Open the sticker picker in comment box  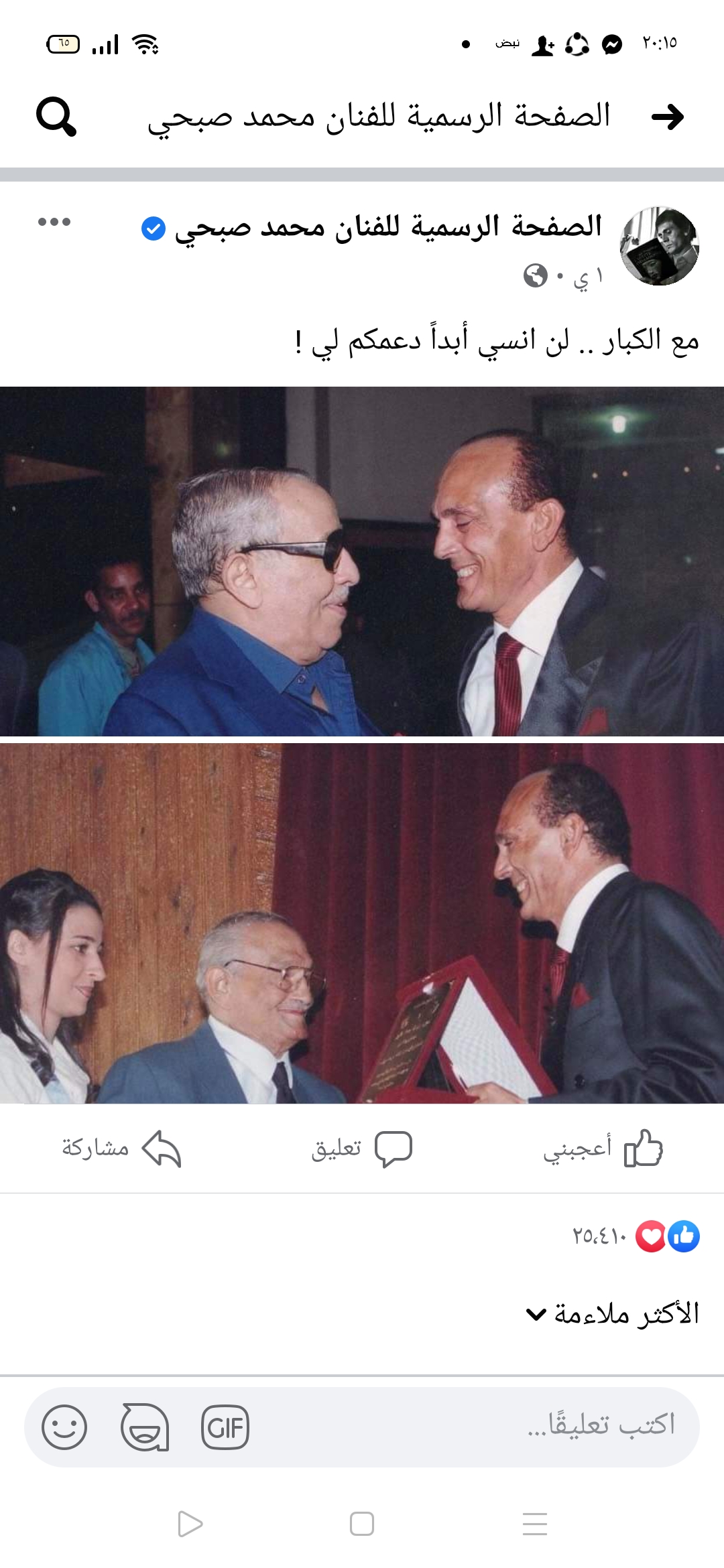[145, 1427]
